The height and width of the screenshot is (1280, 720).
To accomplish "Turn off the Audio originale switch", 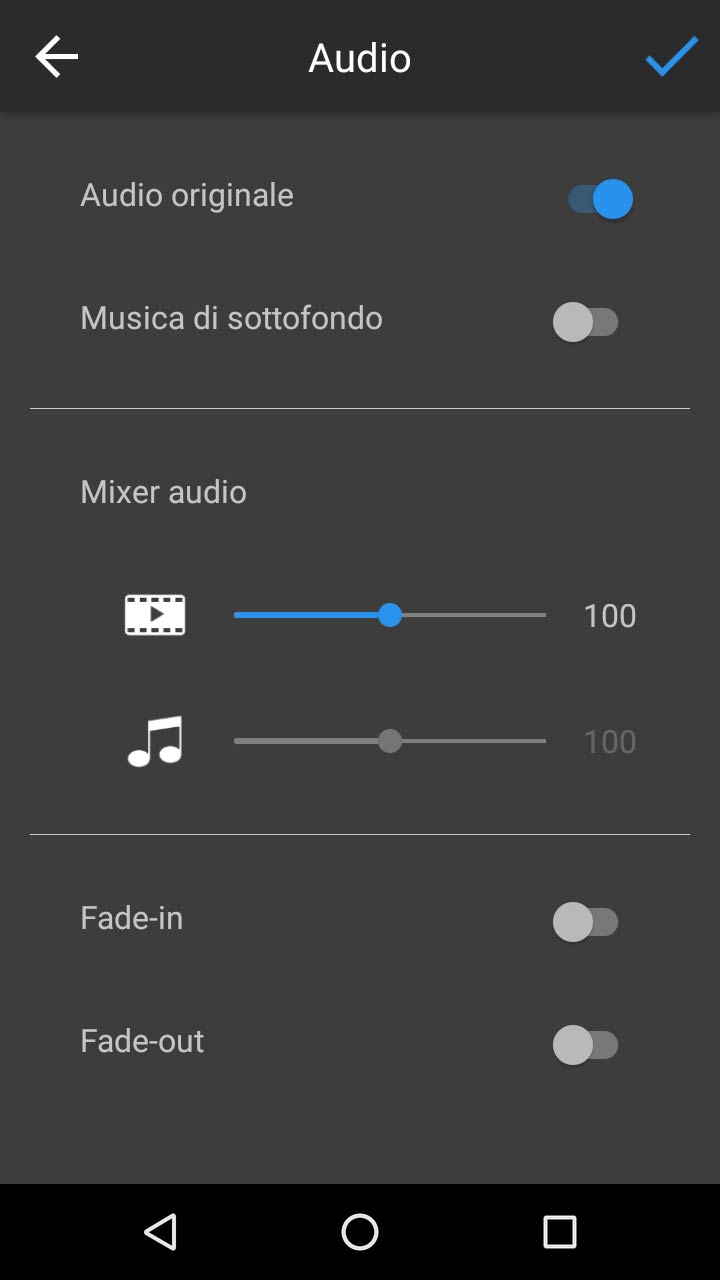I will (600, 199).
